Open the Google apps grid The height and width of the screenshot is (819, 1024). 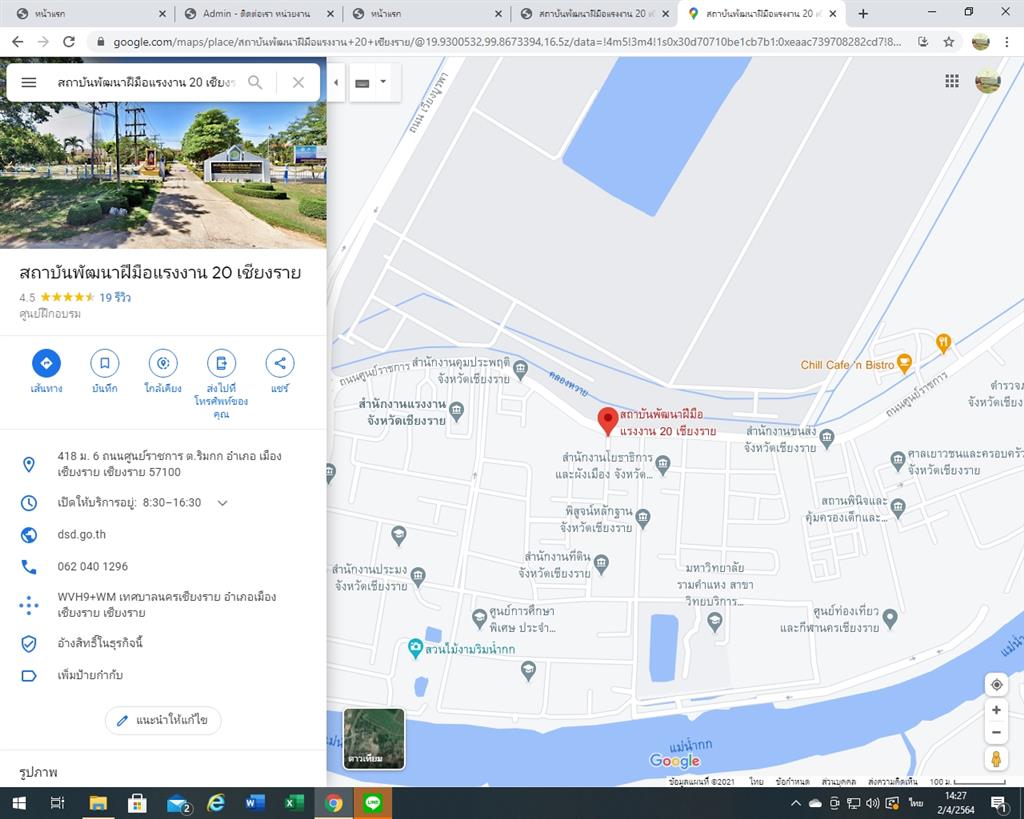tap(952, 81)
